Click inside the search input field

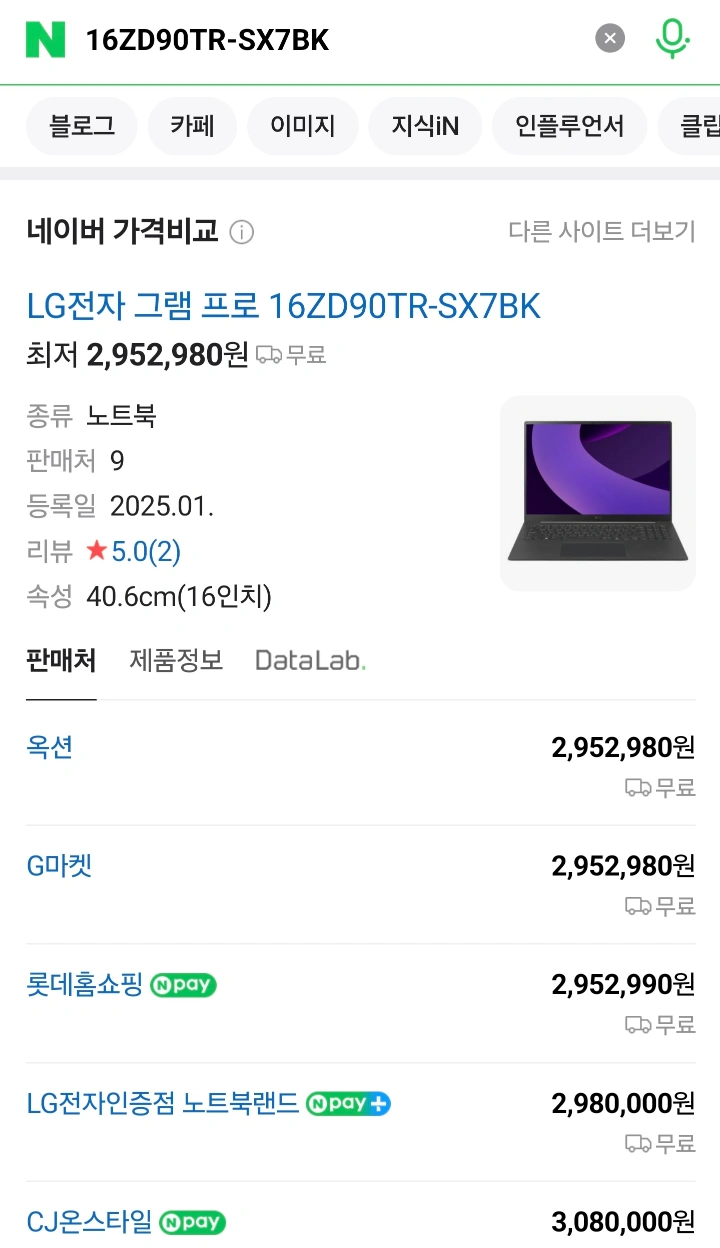(300, 38)
